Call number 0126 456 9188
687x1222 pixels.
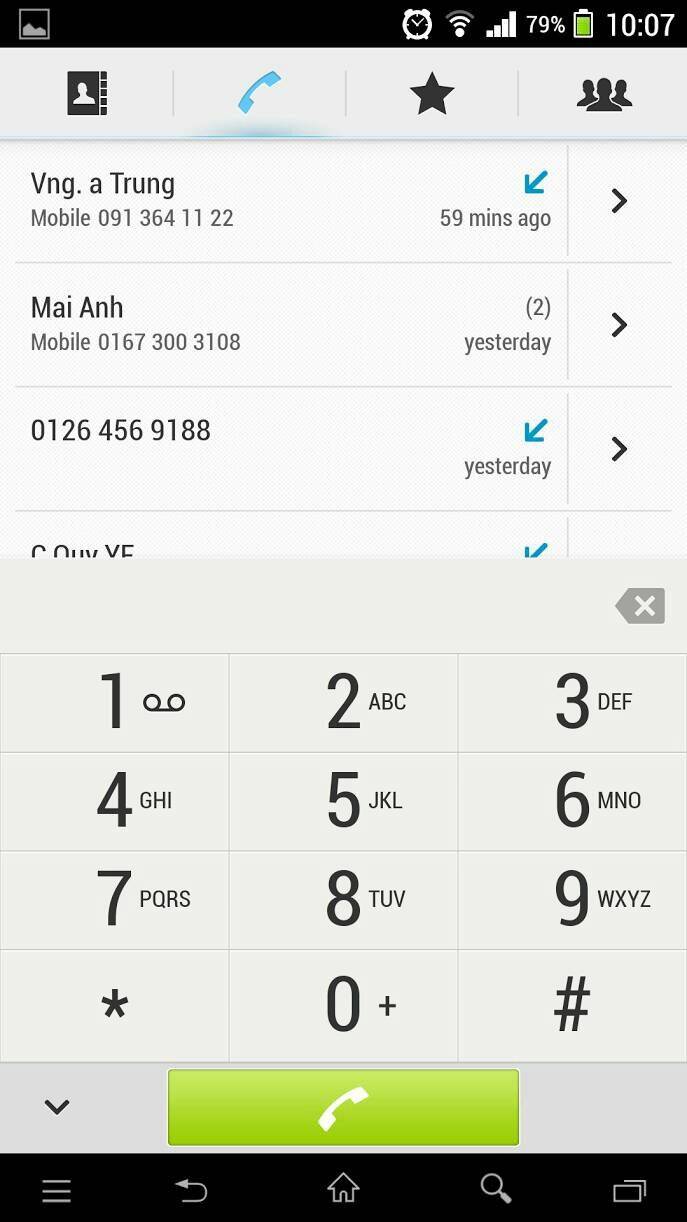tap(290, 448)
